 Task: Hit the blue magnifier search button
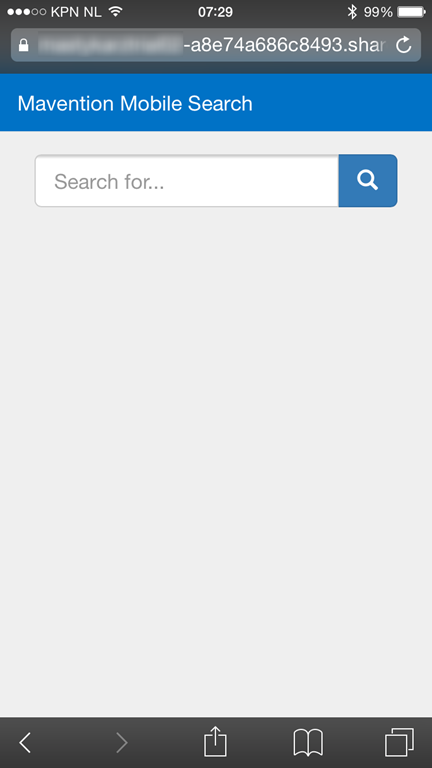click(x=368, y=181)
